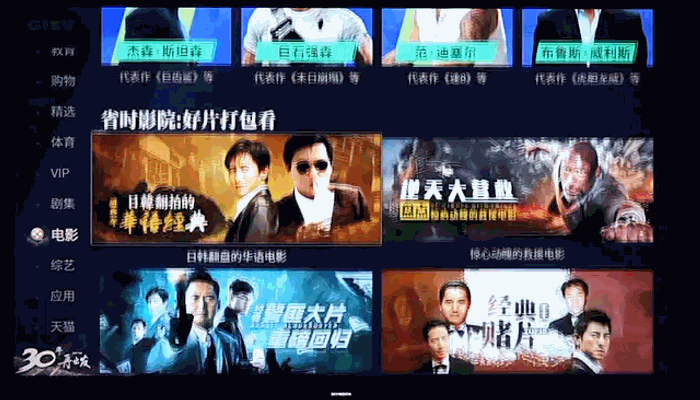Open the 购物 section
Viewport: 700px width, 400px height.
point(63,80)
